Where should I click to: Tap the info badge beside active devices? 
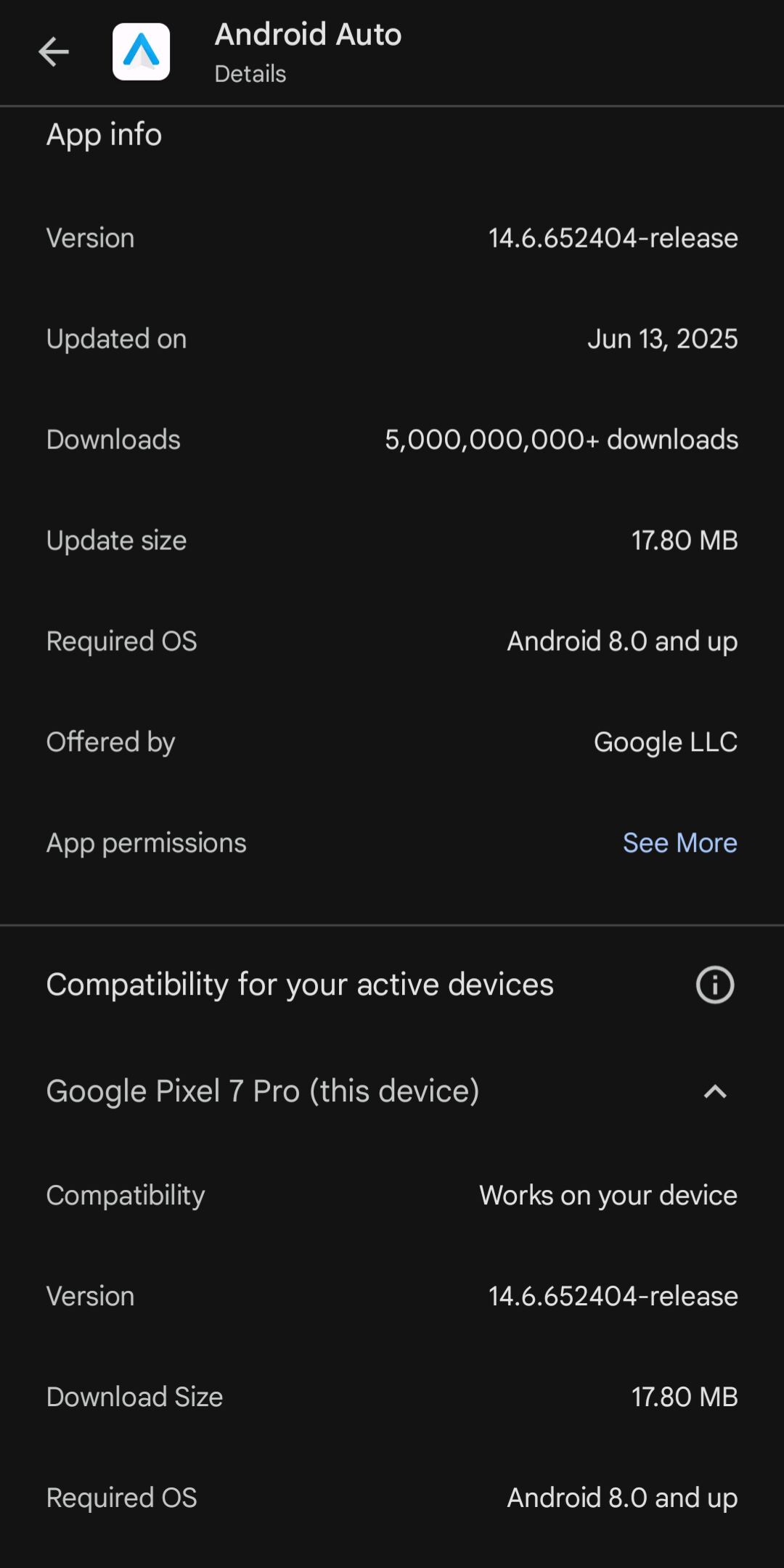point(714,984)
